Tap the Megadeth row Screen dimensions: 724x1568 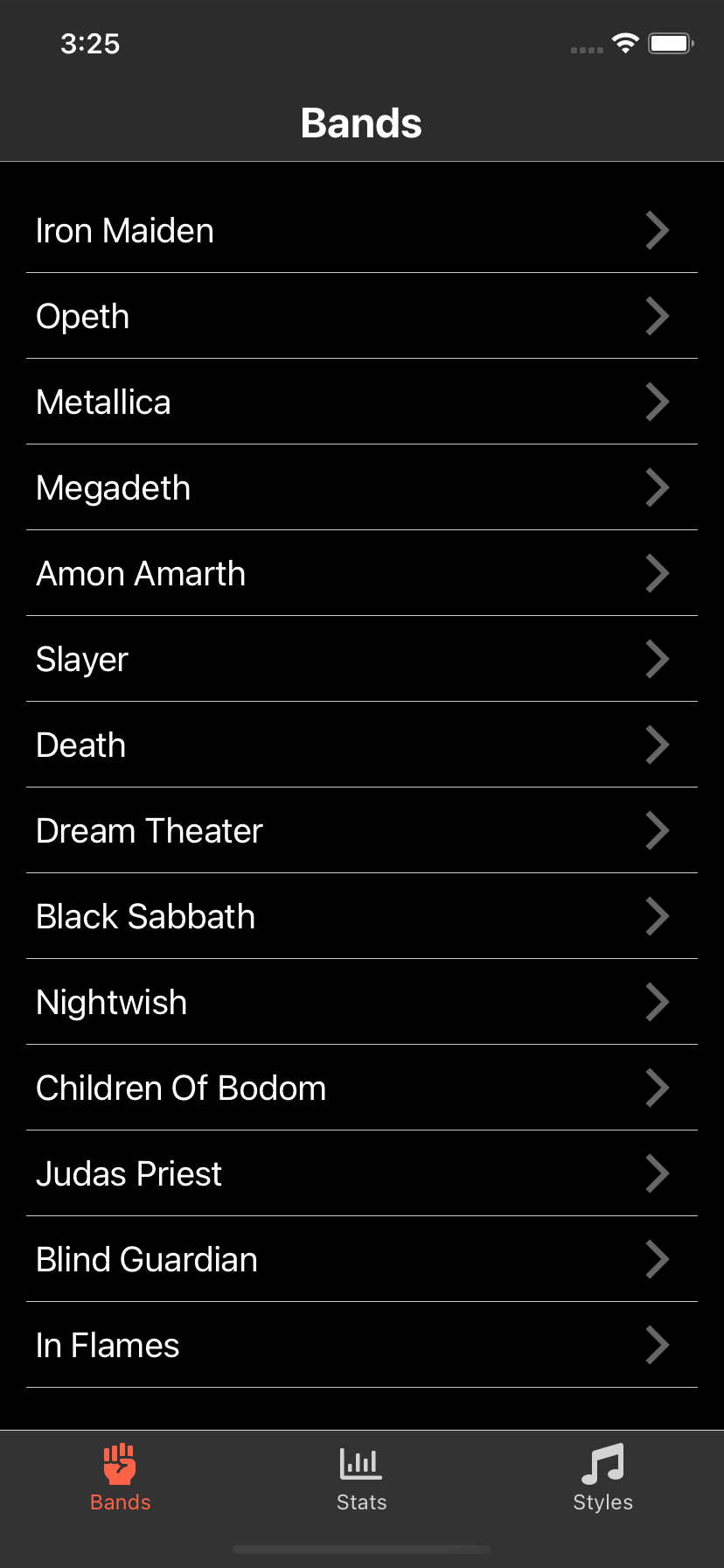point(362,488)
